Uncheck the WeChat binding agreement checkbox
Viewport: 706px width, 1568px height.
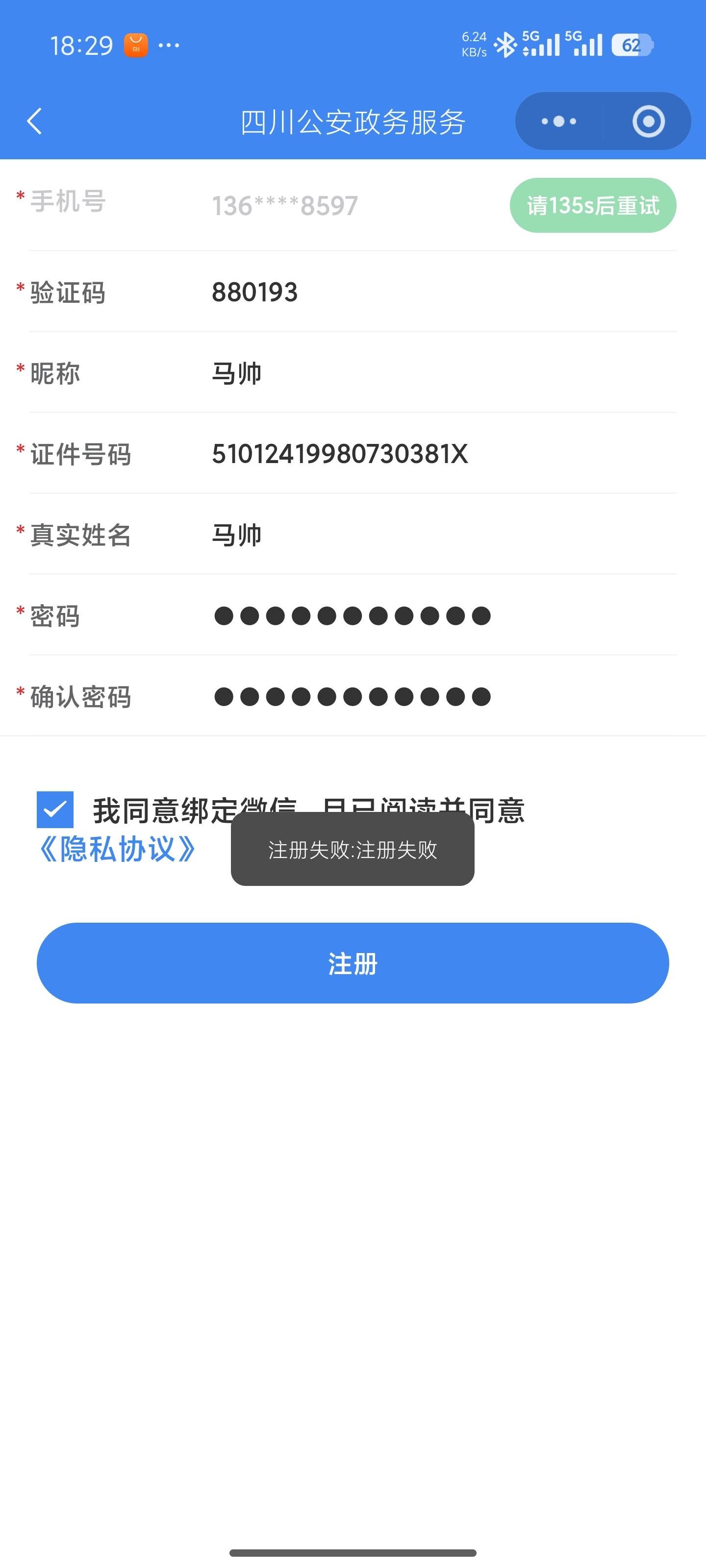(55, 809)
